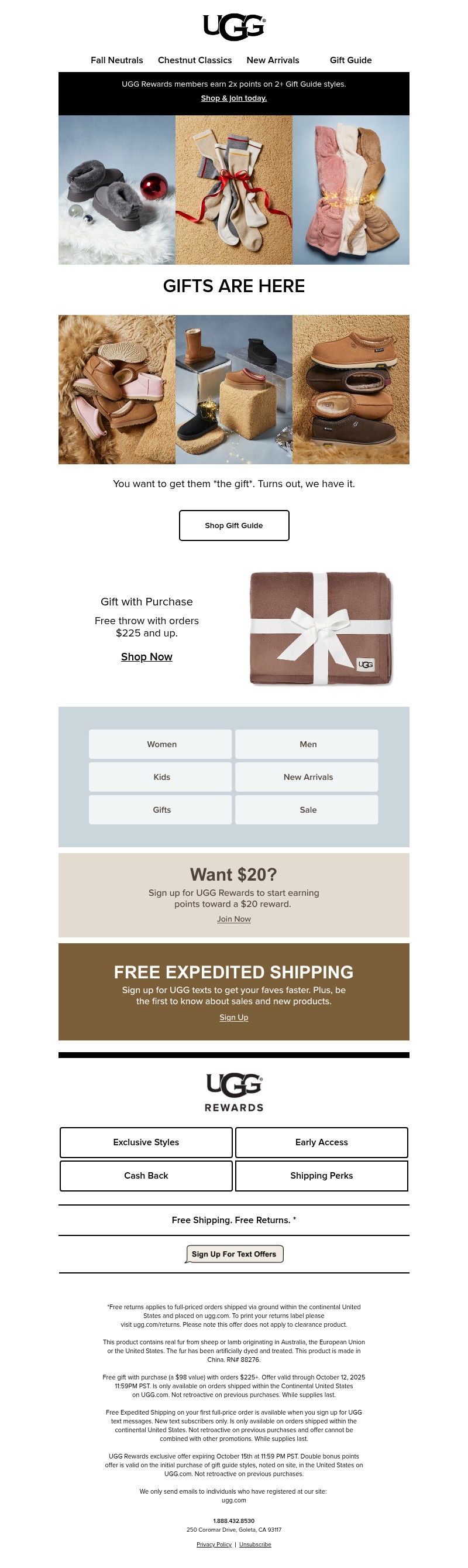Select the Early Access rewards box
This screenshot has width=468, height=1568.
point(321,1142)
